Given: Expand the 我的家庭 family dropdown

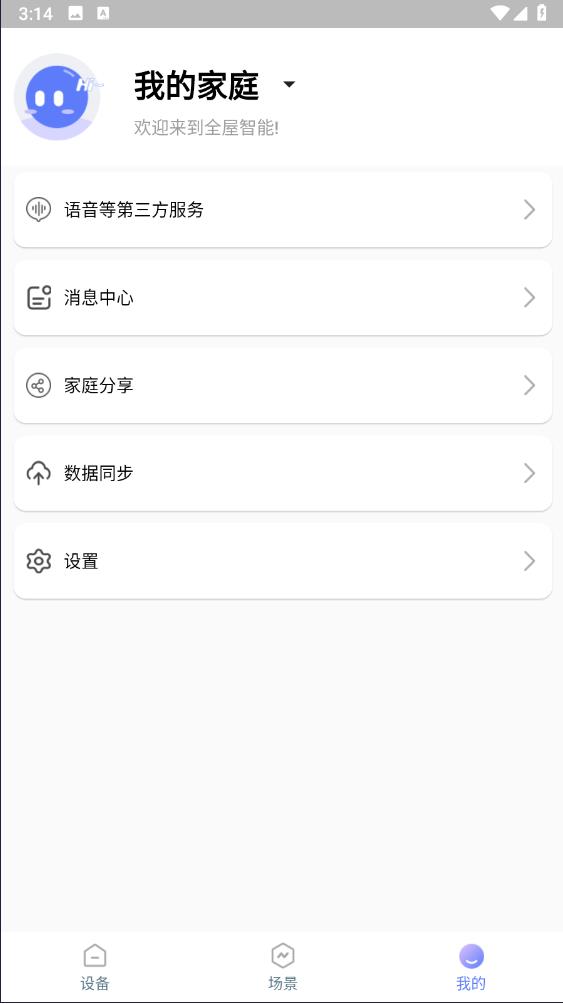Looking at the screenshot, I should 289,85.
